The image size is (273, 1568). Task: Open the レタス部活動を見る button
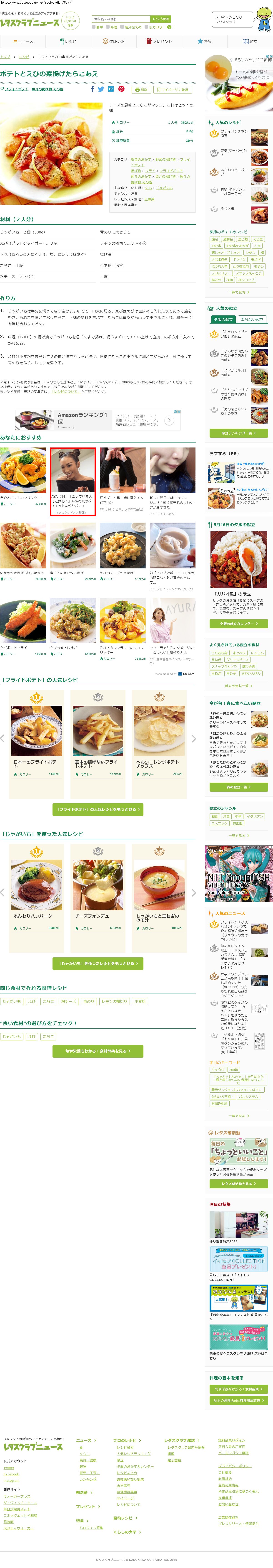tap(238, 1184)
